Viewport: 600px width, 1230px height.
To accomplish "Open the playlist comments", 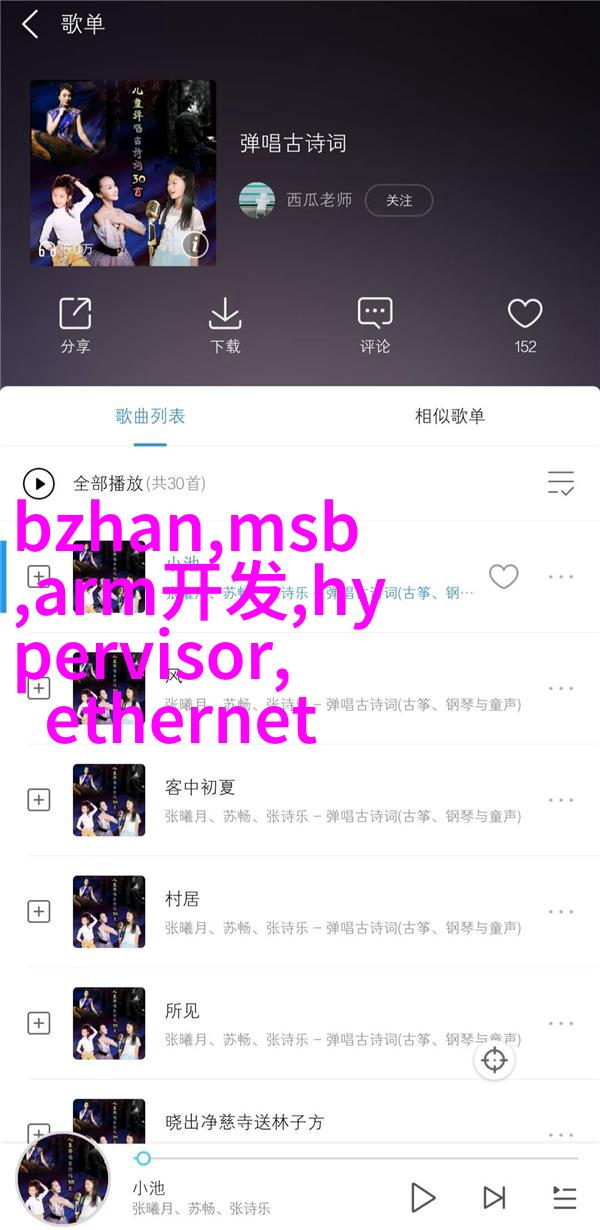I will pyautogui.click(x=375, y=325).
